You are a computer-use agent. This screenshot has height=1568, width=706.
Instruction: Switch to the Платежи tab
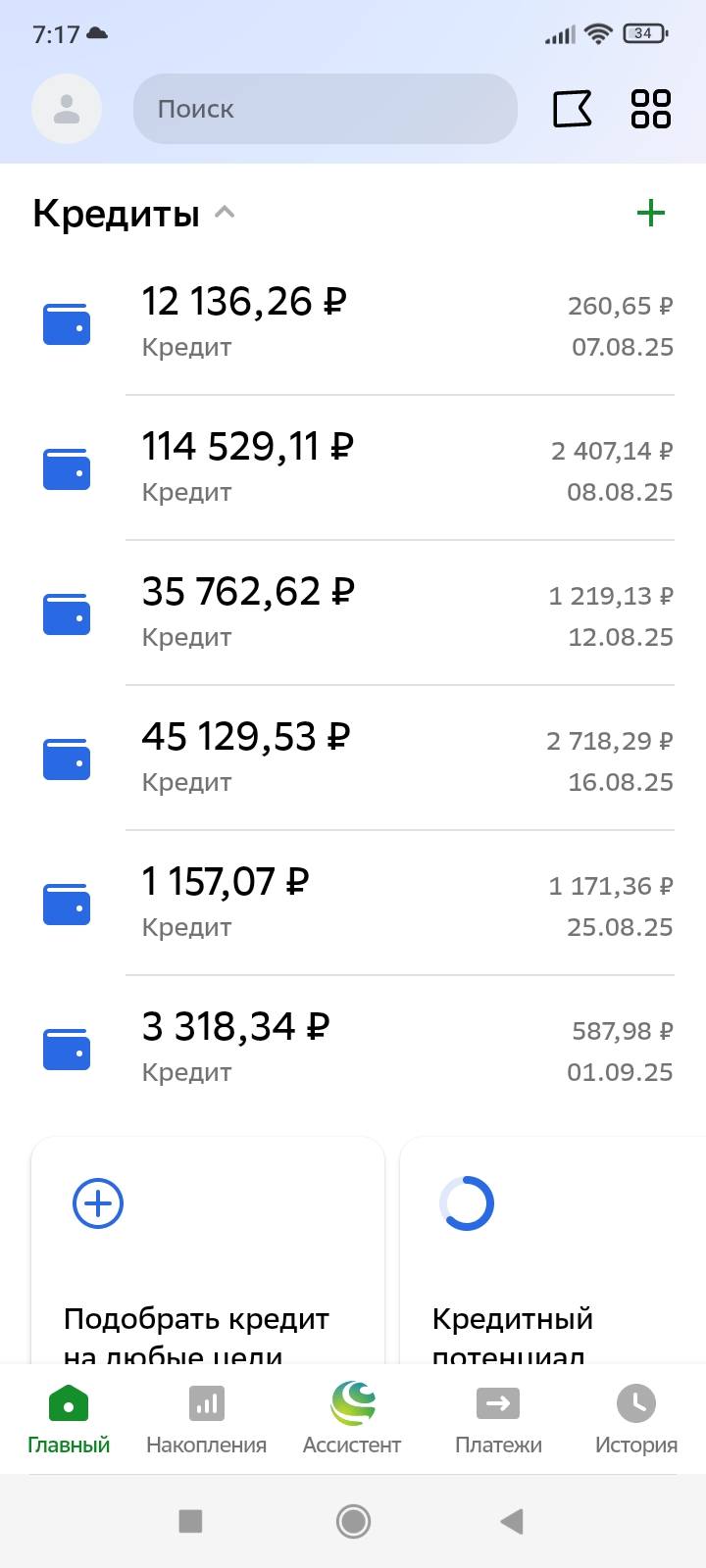tap(498, 1419)
